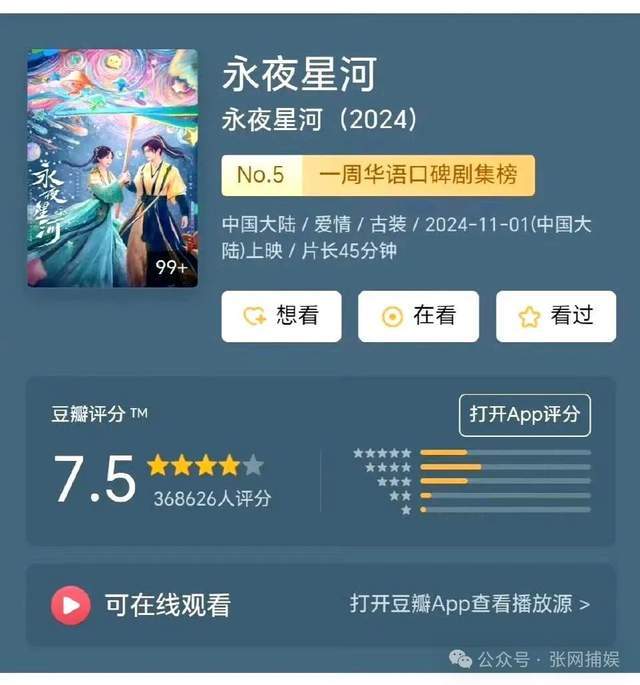This screenshot has height=685, width=640.
Task: Open the 永夜星河 poster photo gallery
Action: (112, 168)
